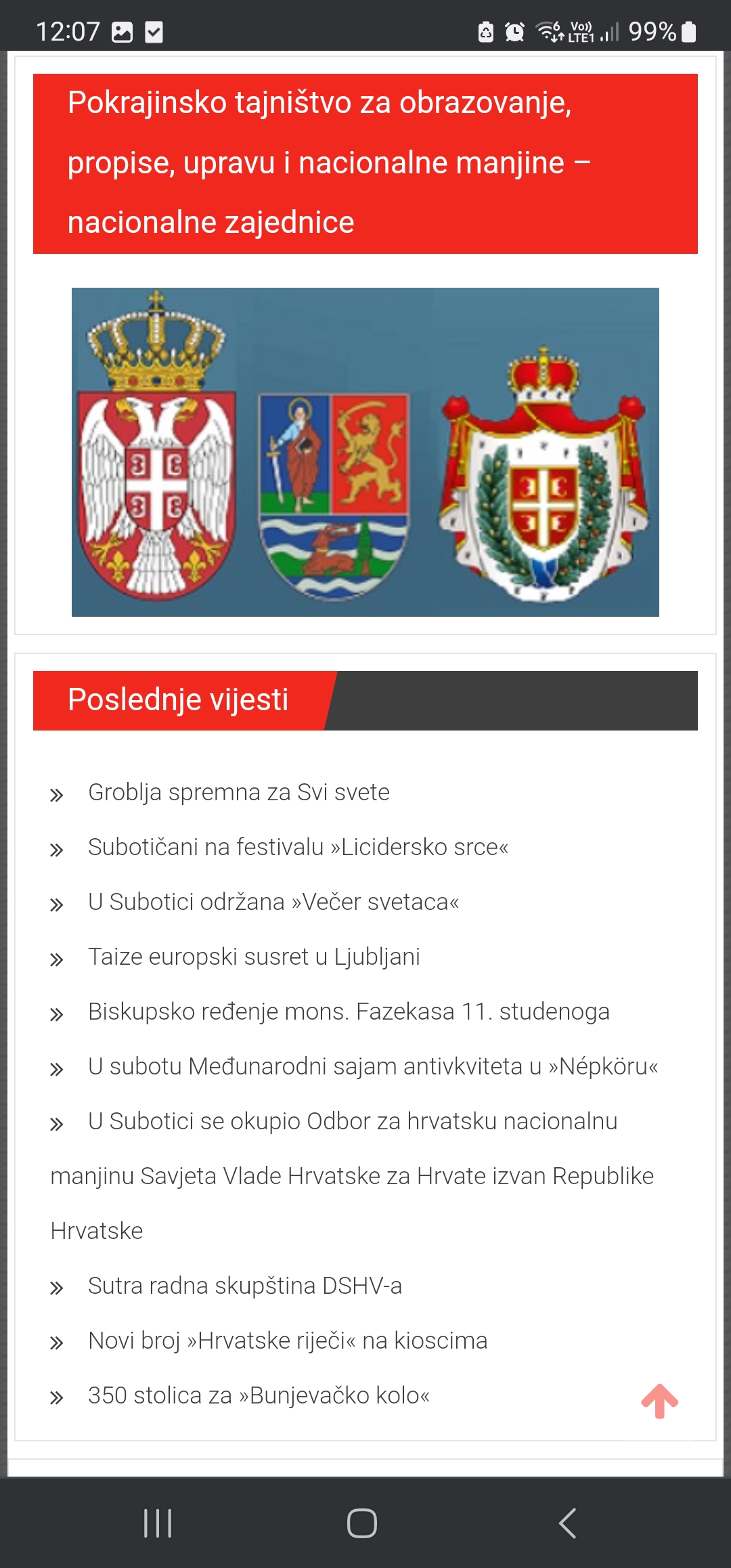Go back using the system back button
Viewport: 731px width, 1568px height.
[567, 1523]
